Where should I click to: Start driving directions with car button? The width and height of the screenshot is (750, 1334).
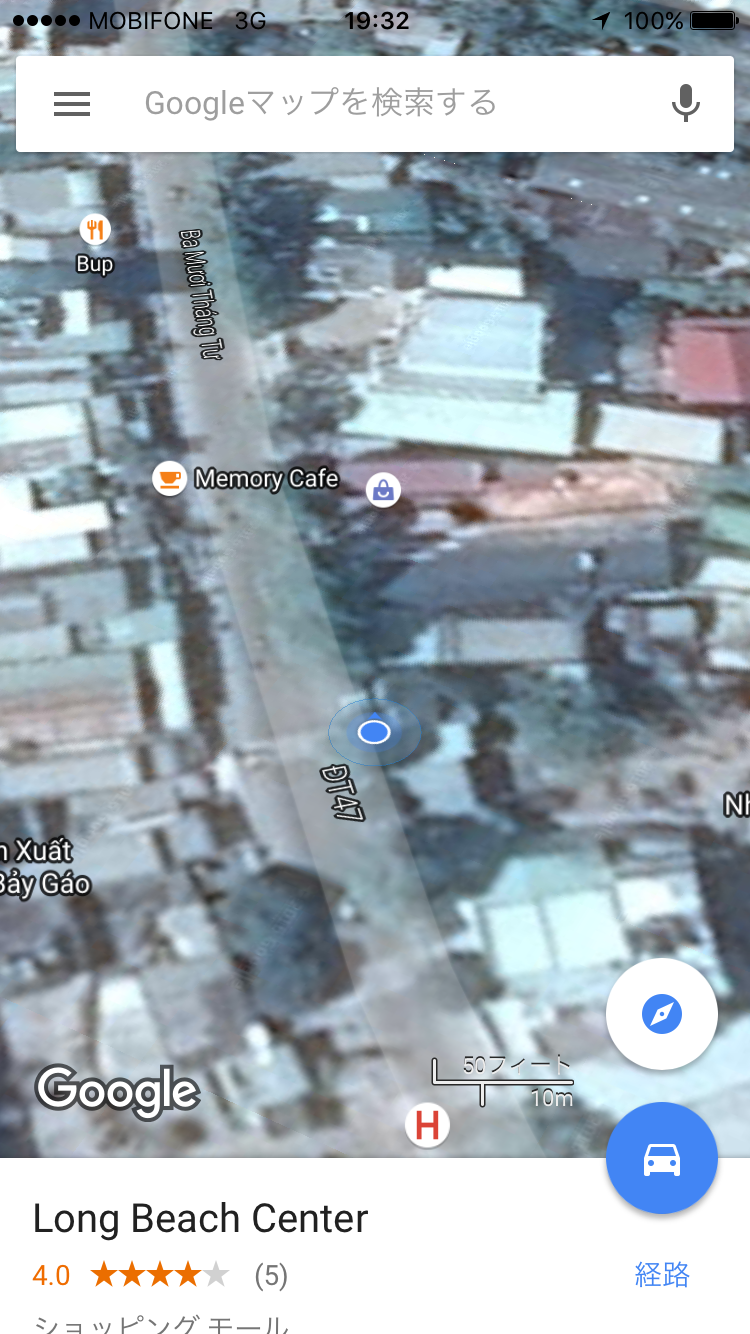(x=661, y=1159)
